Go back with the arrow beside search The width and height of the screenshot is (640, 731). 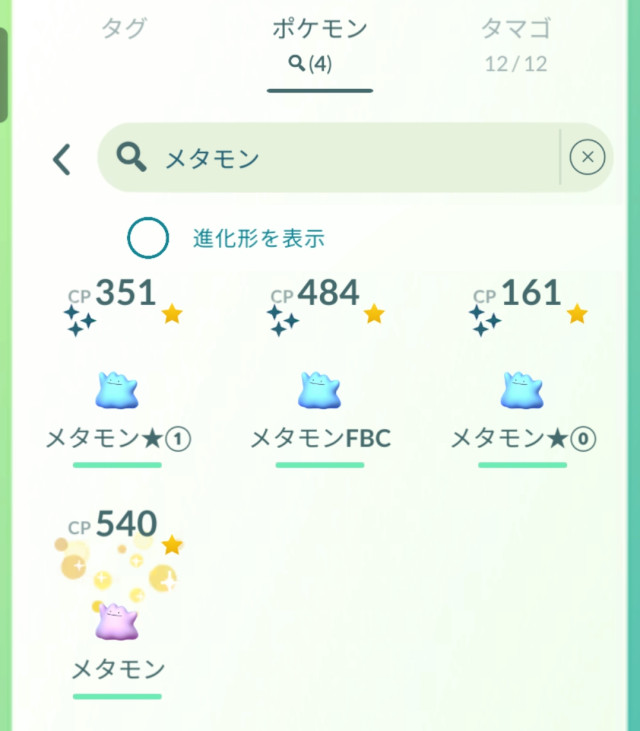click(x=62, y=158)
